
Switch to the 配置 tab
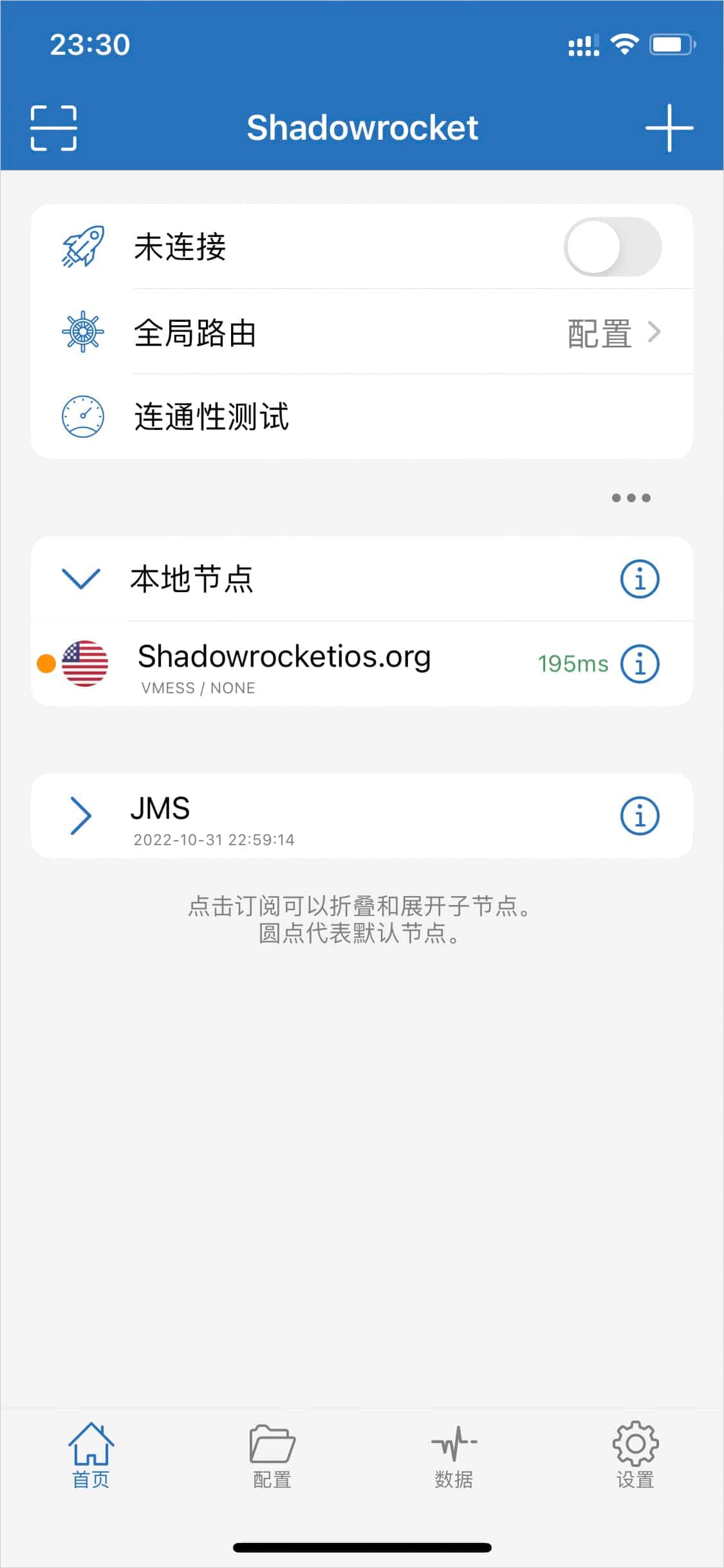[271, 1451]
